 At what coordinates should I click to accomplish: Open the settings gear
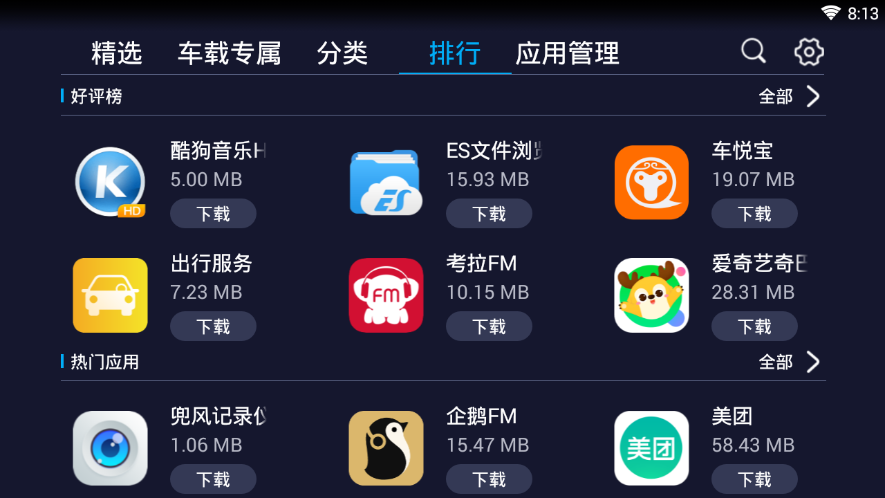tap(808, 52)
